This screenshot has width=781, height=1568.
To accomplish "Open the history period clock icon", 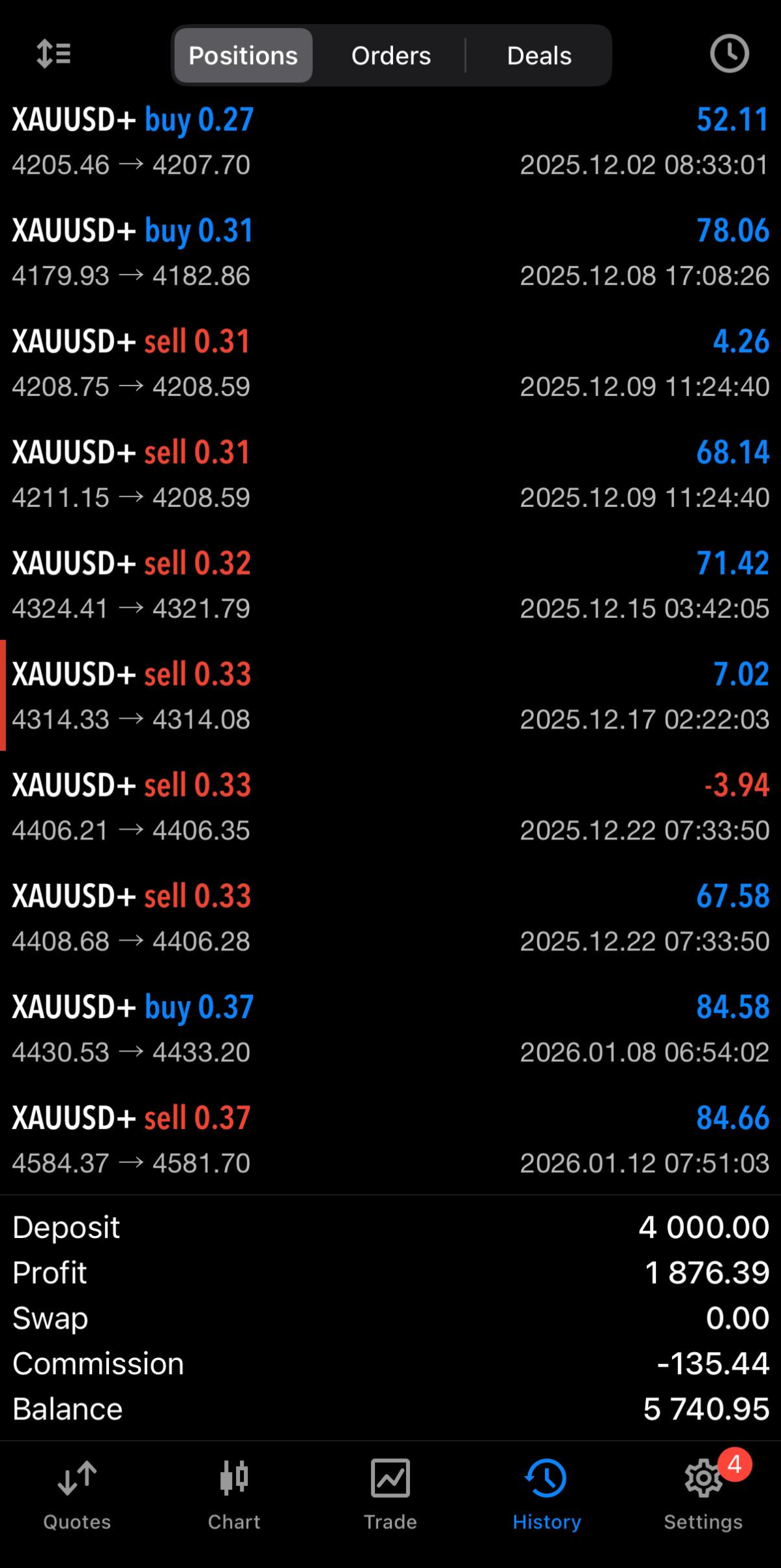I will click(x=729, y=54).
